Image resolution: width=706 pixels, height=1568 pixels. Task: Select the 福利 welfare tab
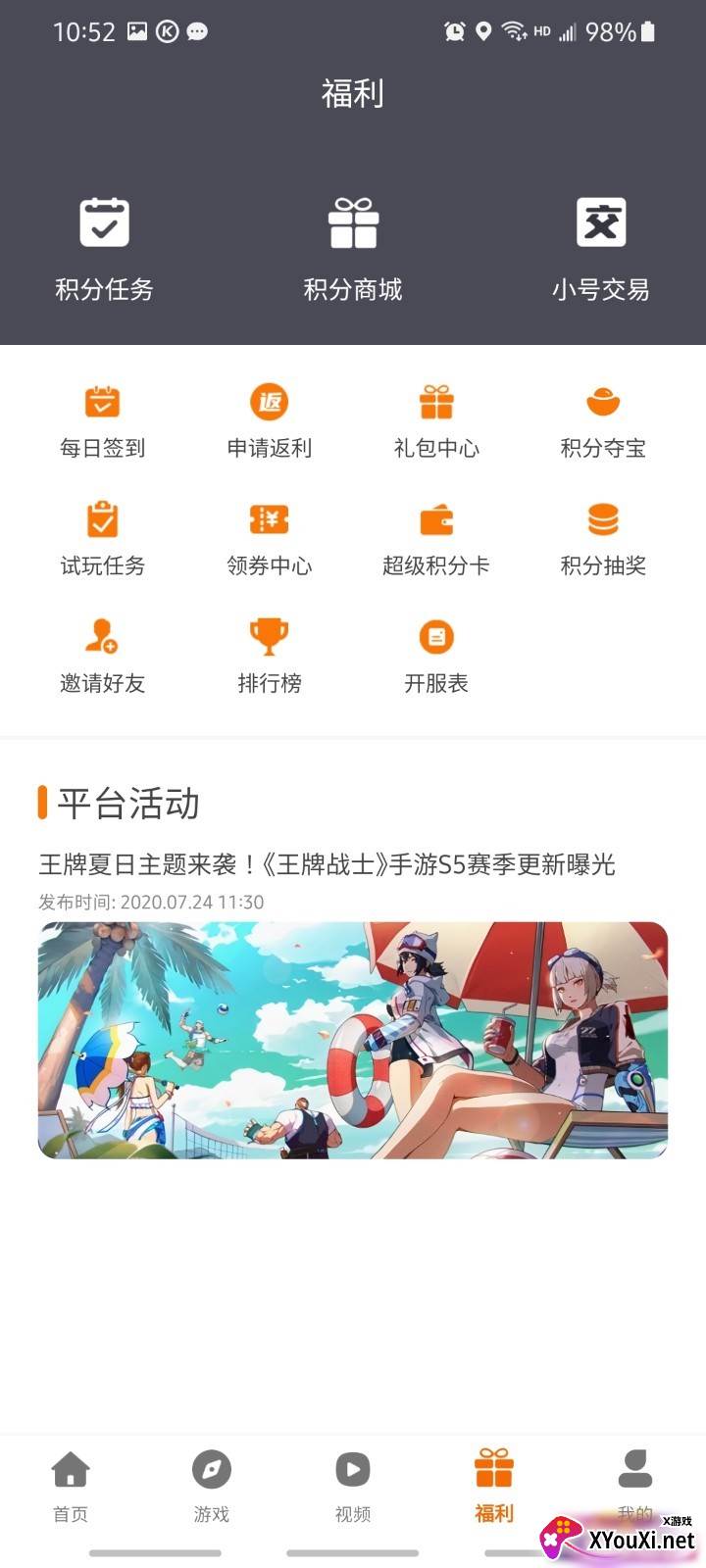coord(494,1486)
